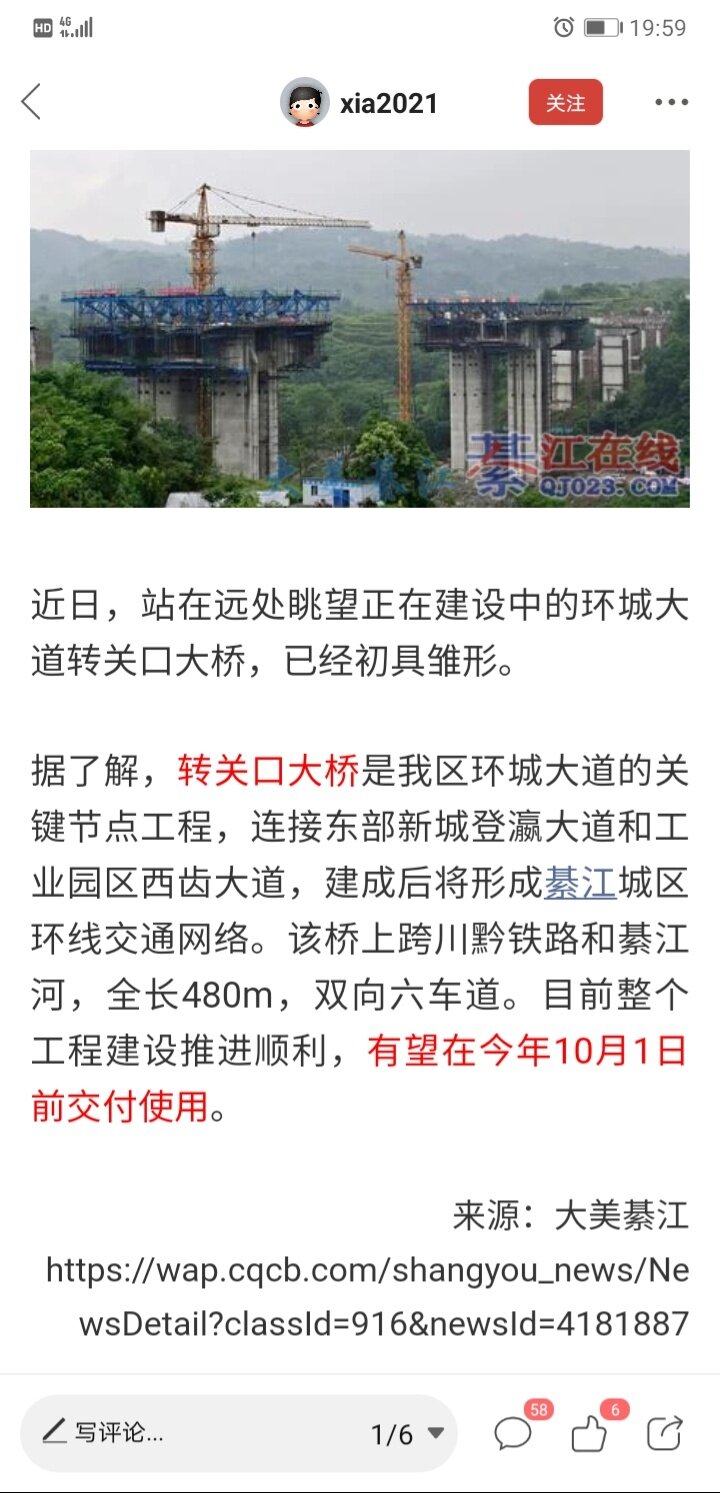View the 58 comments

tap(514, 1434)
